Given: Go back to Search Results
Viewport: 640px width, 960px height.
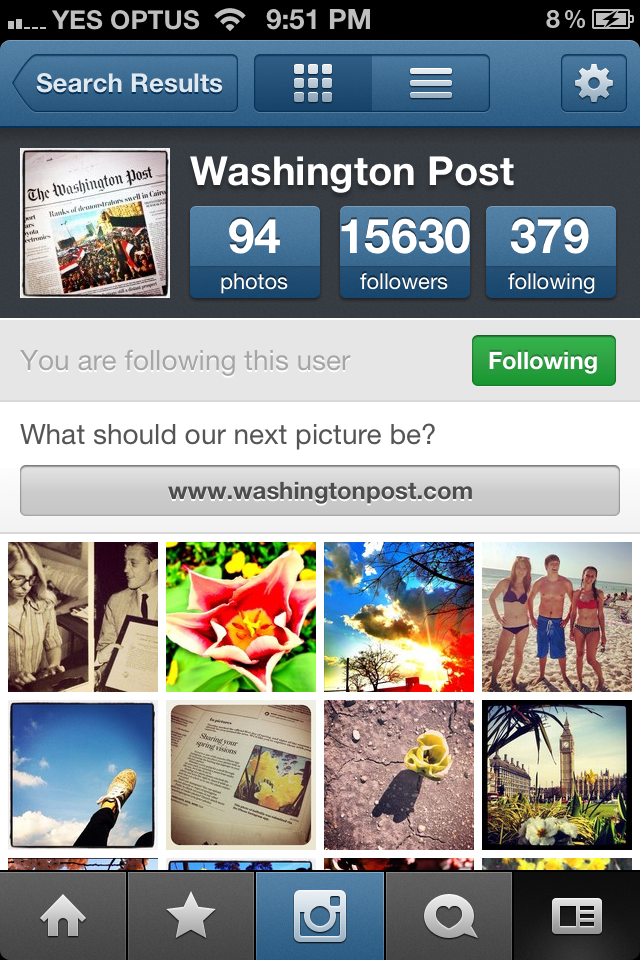Looking at the screenshot, I should coord(127,83).
